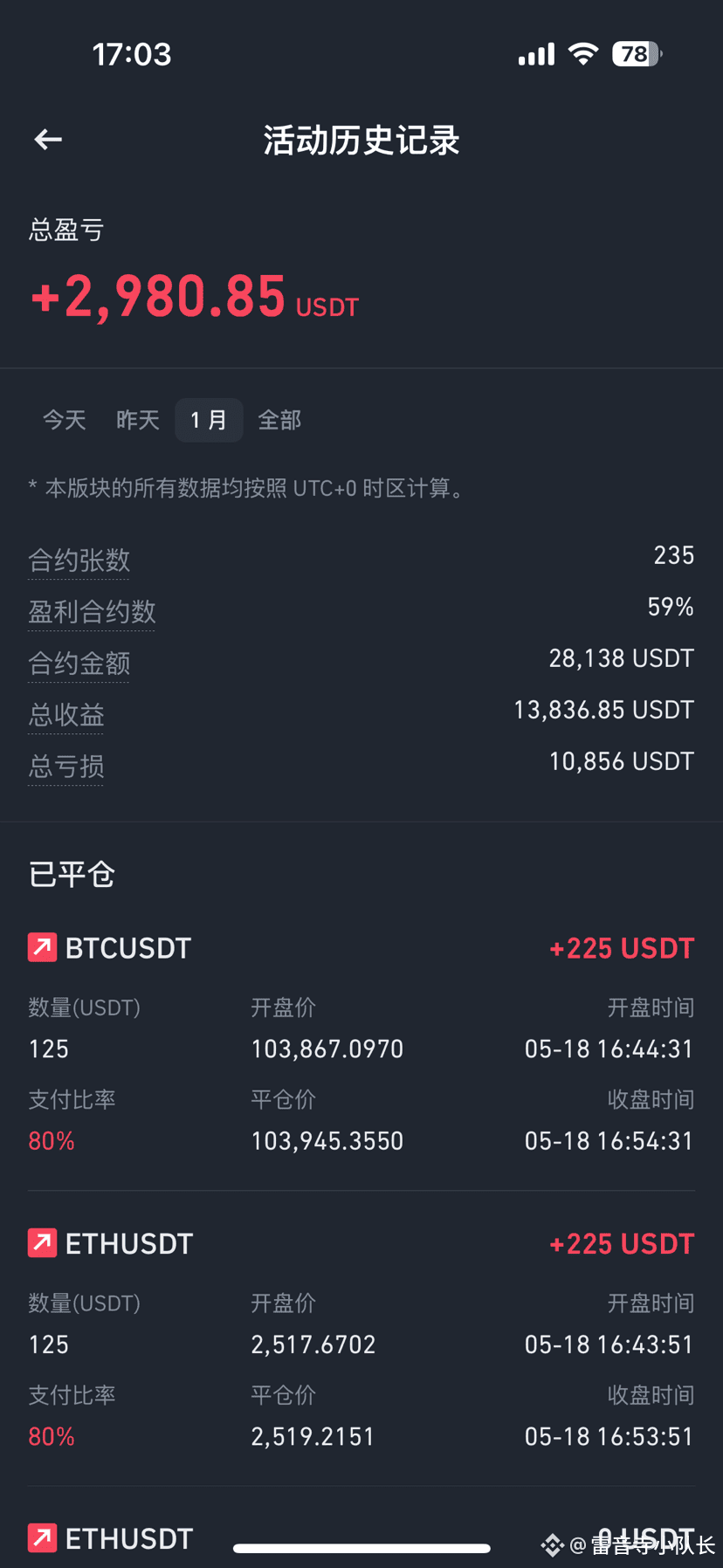This screenshot has width=723, height=1568.
Task: Go back using the arrow icon
Action: (48, 140)
